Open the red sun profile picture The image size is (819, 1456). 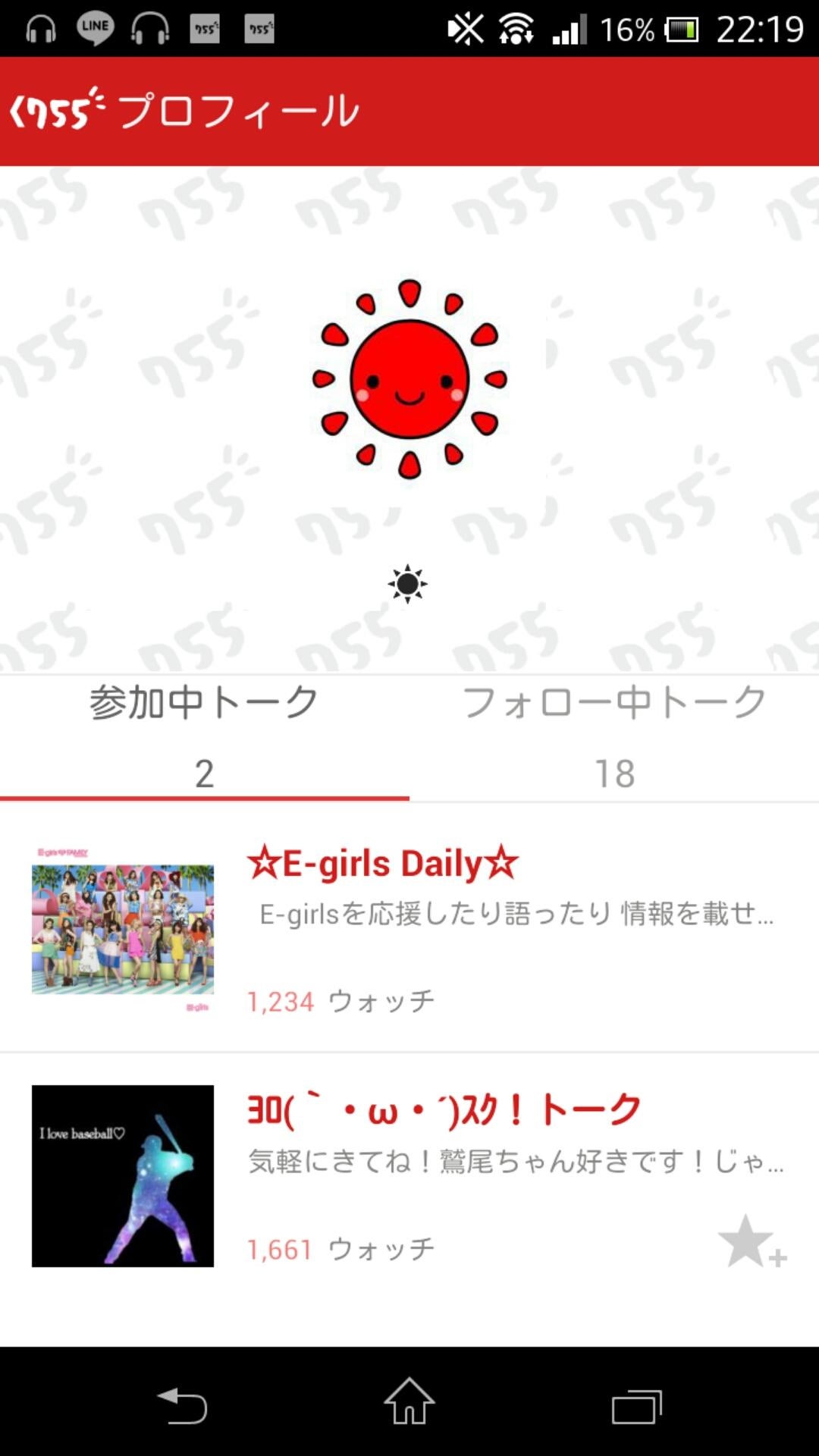(409, 379)
